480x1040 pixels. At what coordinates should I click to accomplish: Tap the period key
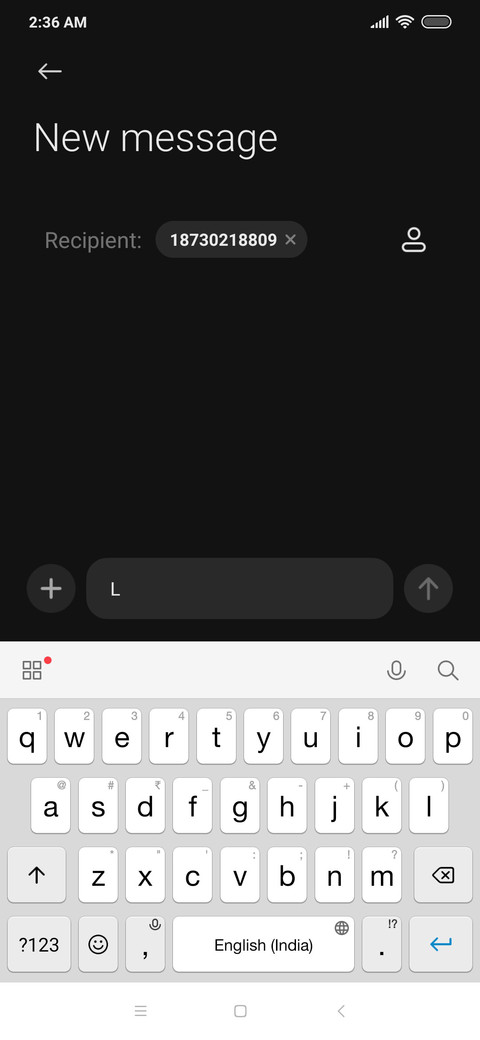coord(381,944)
